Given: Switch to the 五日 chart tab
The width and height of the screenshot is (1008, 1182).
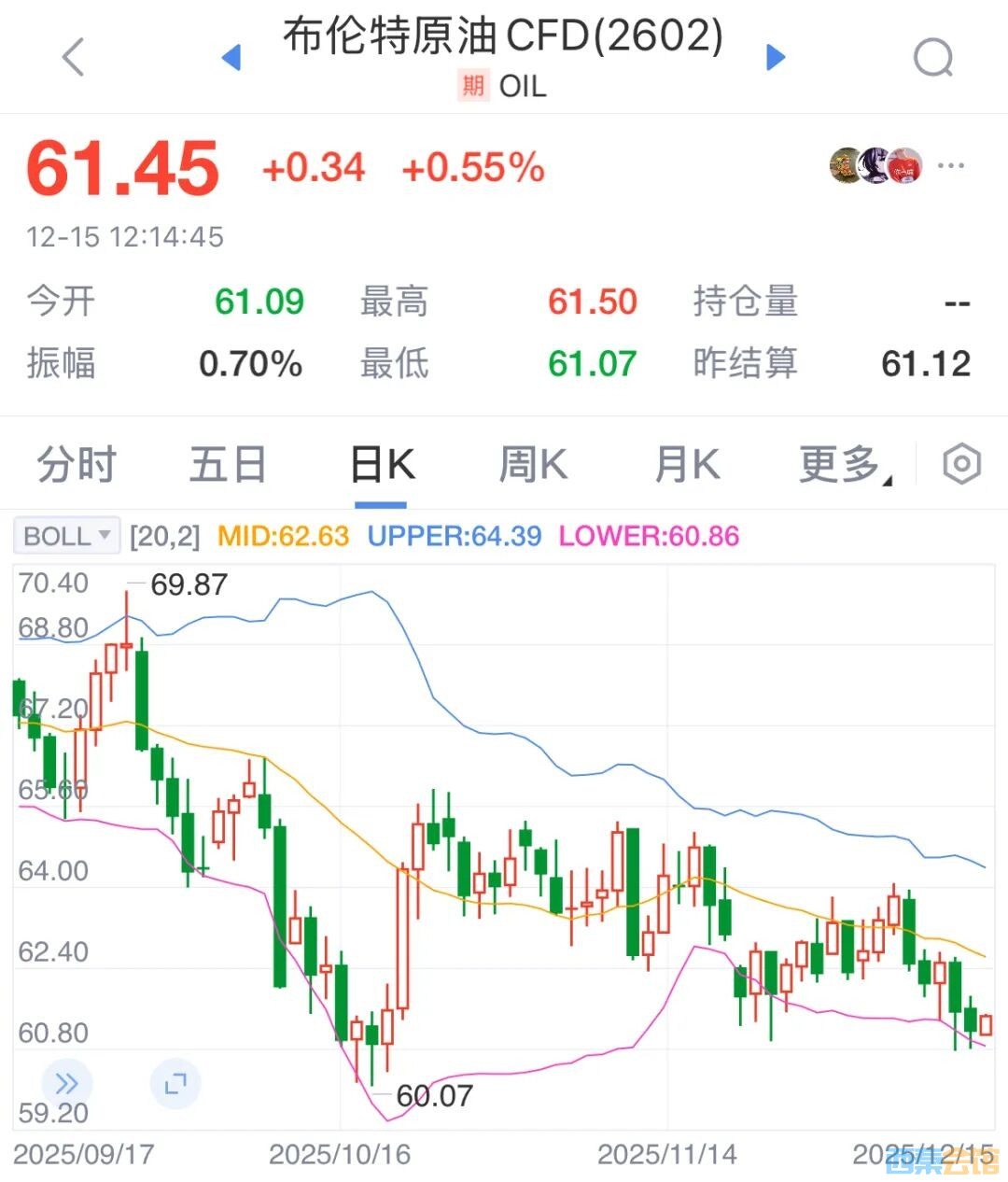Looking at the screenshot, I should tap(228, 465).
